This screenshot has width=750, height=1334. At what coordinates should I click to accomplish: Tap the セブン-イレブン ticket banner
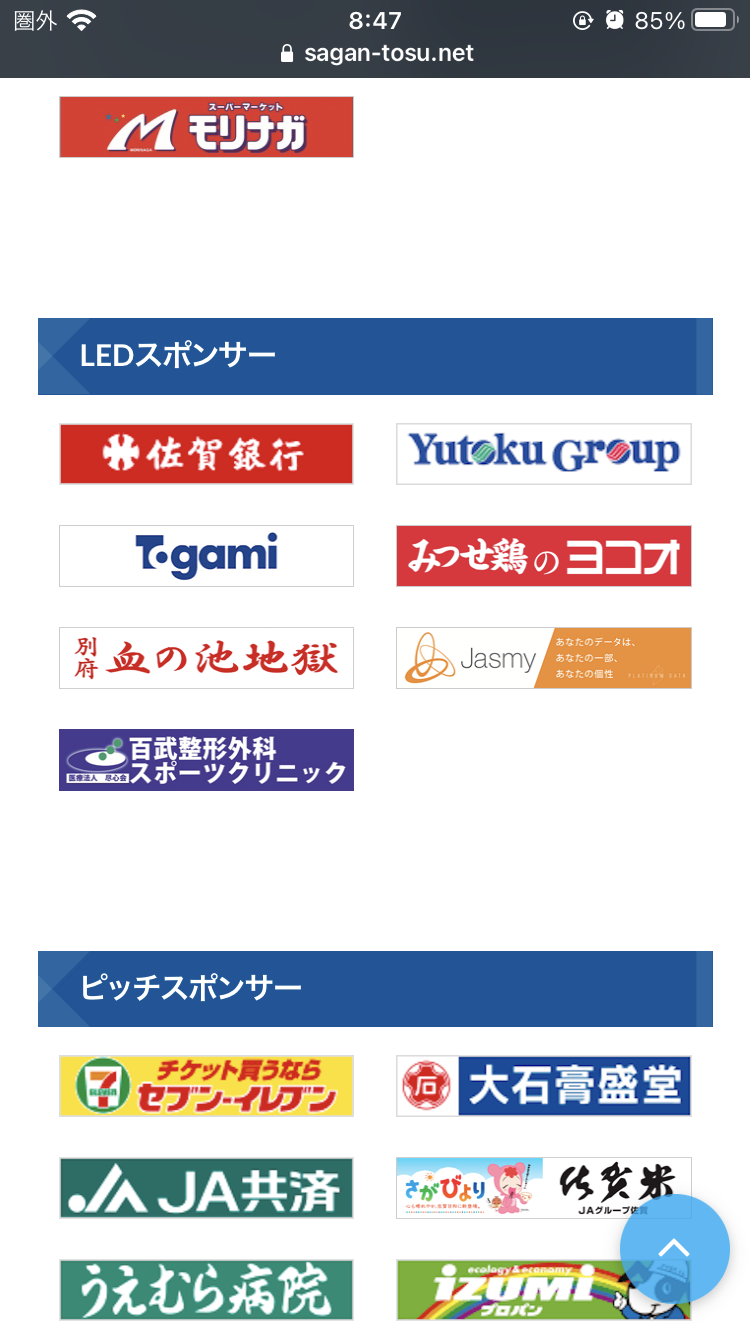(x=206, y=1086)
